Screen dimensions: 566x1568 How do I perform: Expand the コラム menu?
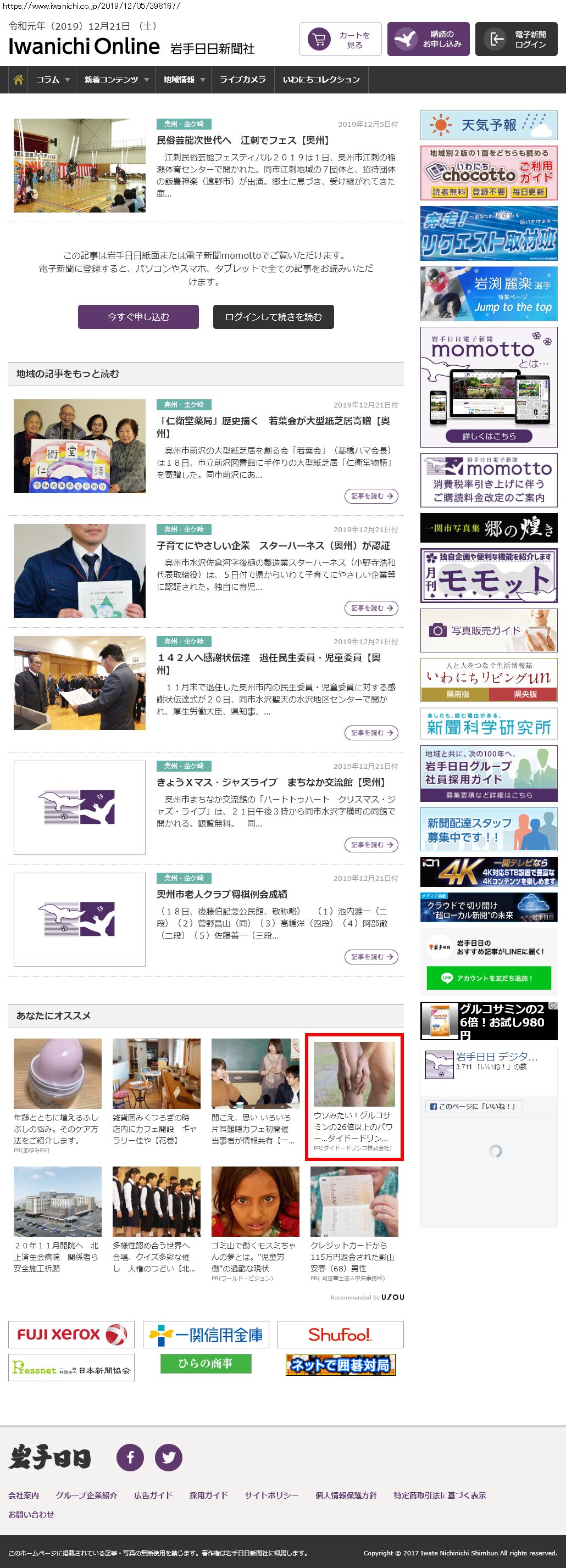coord(52,80)
